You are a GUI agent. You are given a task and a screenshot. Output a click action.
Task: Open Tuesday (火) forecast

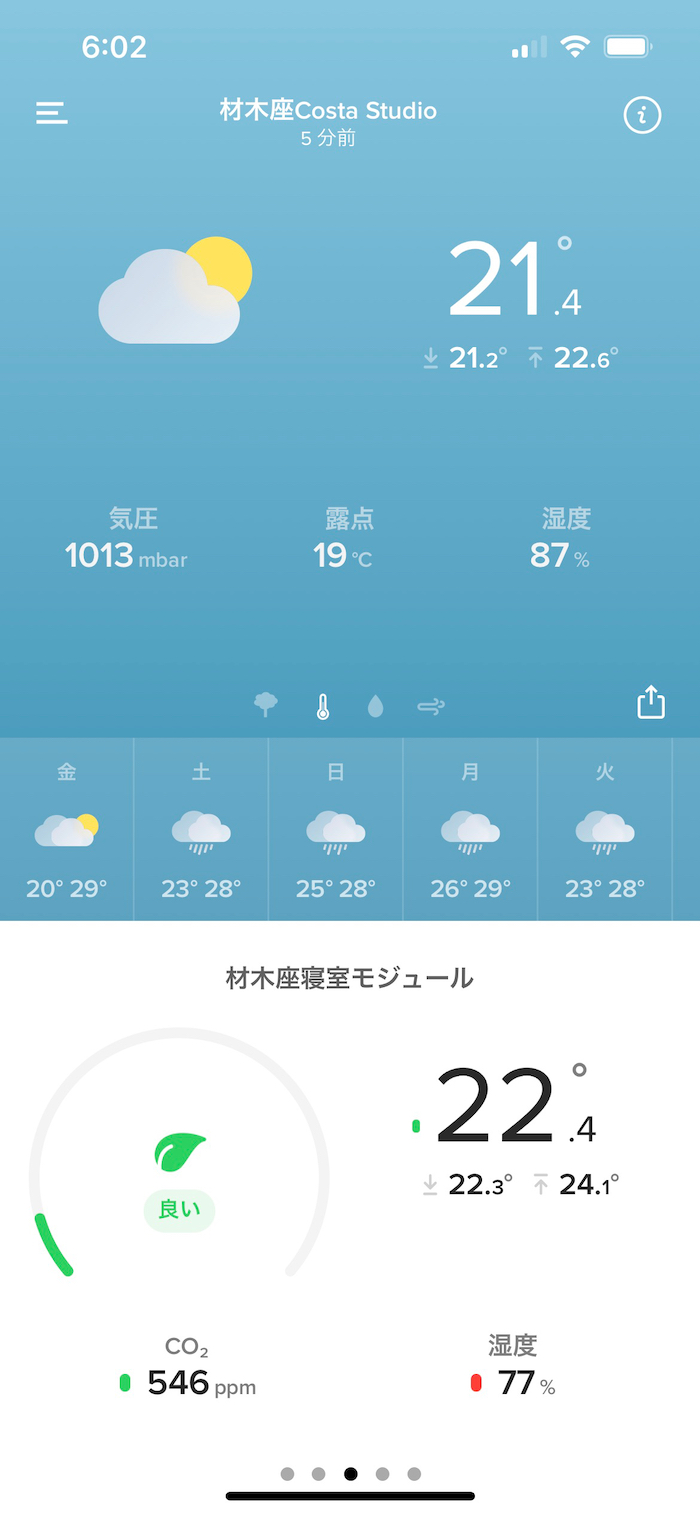tap(605, 829)
